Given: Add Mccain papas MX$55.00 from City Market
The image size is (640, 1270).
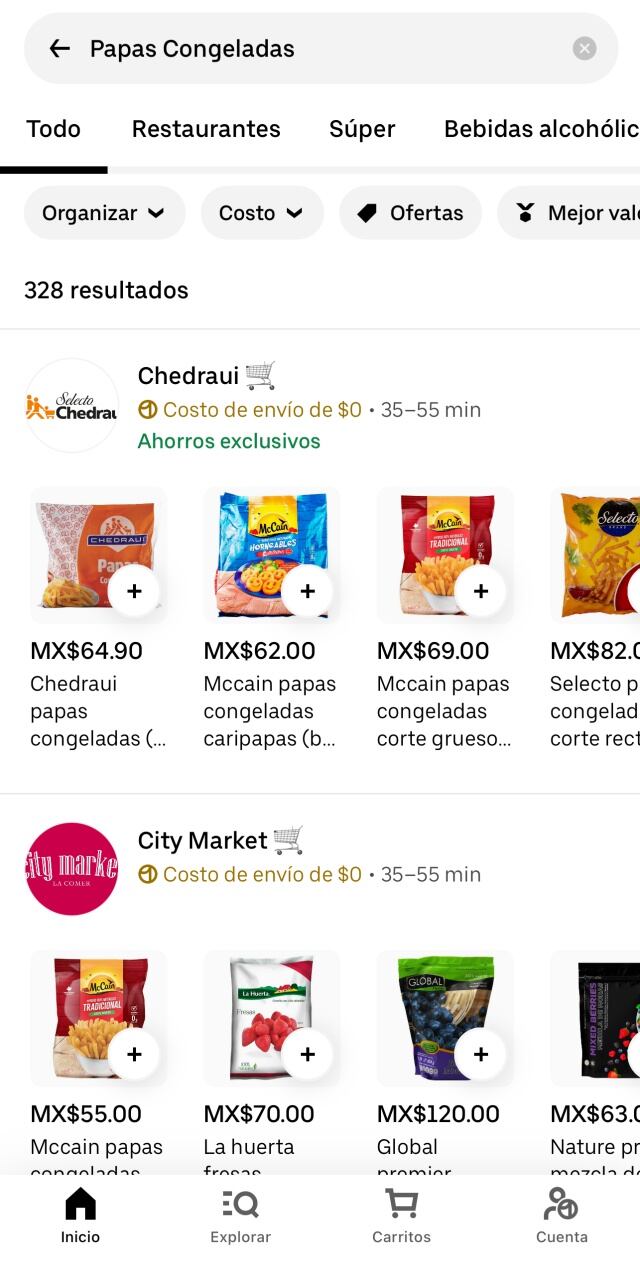Looking at the screenshot, I should point(134,1054).
